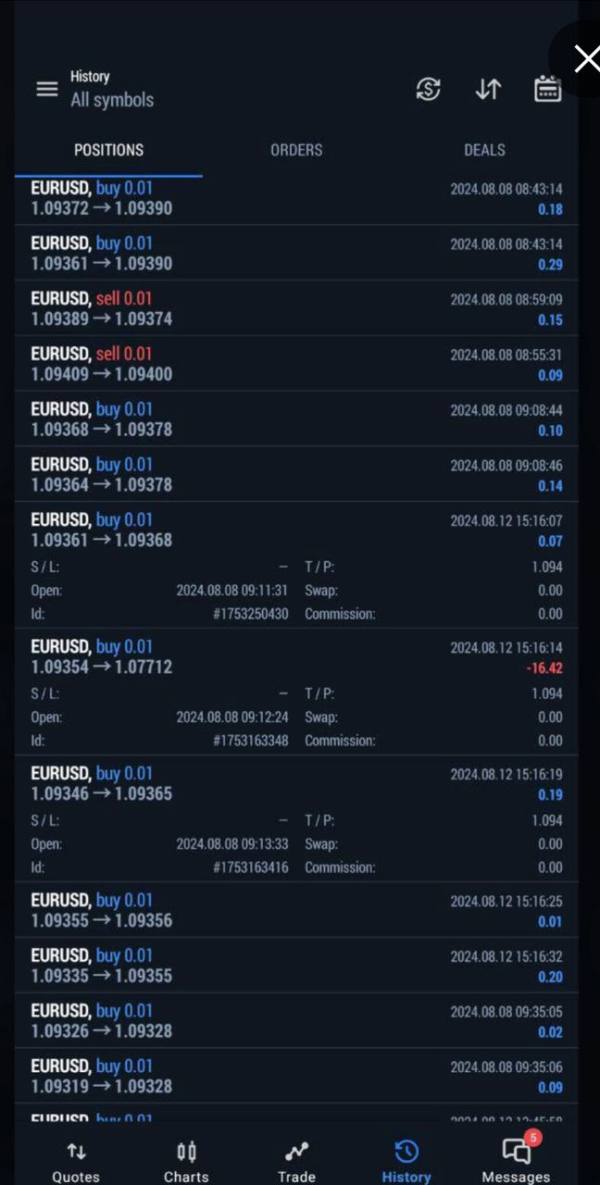Tap the currency refresh icon
Screen dimensions: 600x1185
(428, 89)
